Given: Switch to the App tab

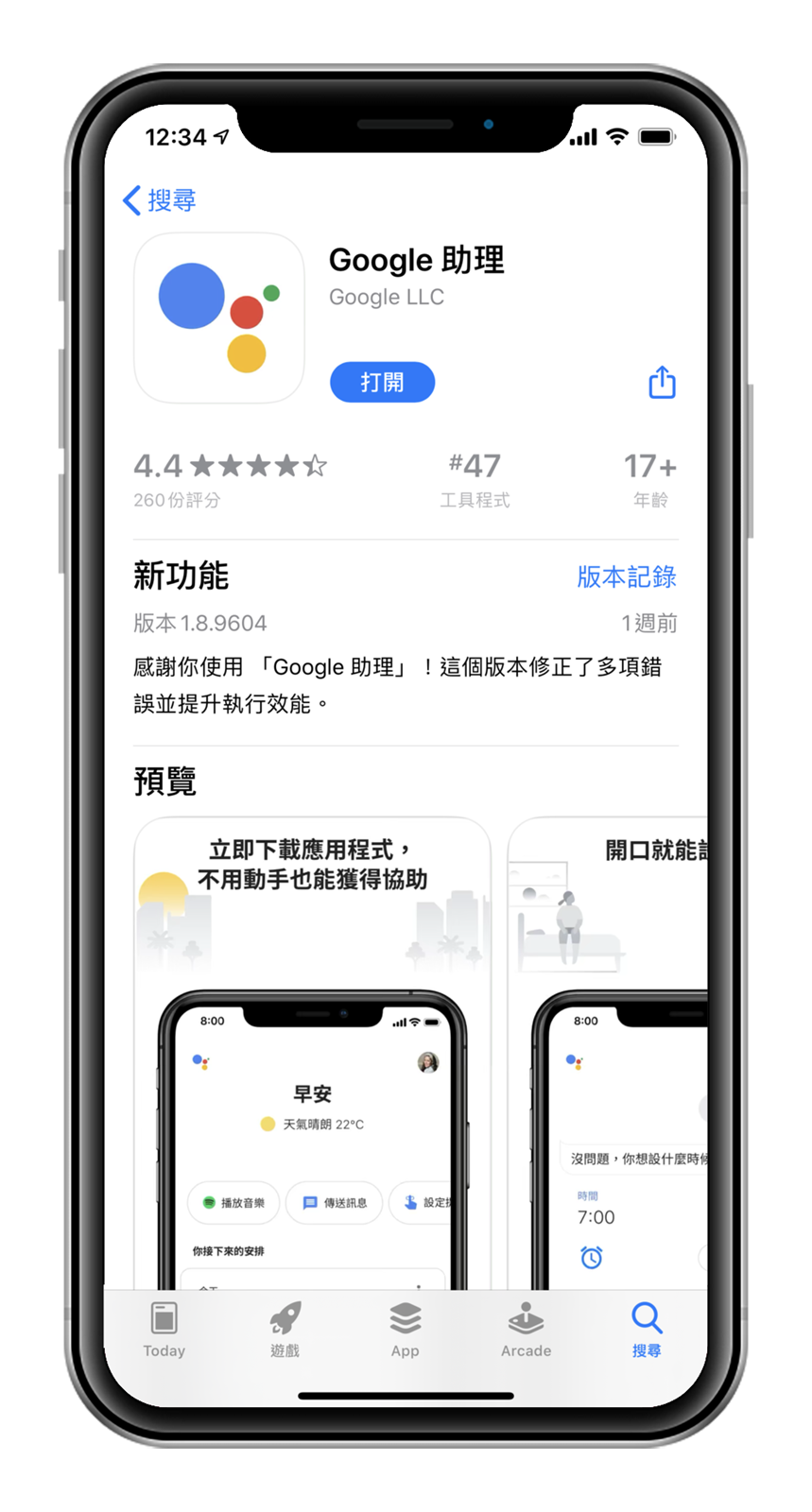Looking at the screenshot, I should [405, 1330].
